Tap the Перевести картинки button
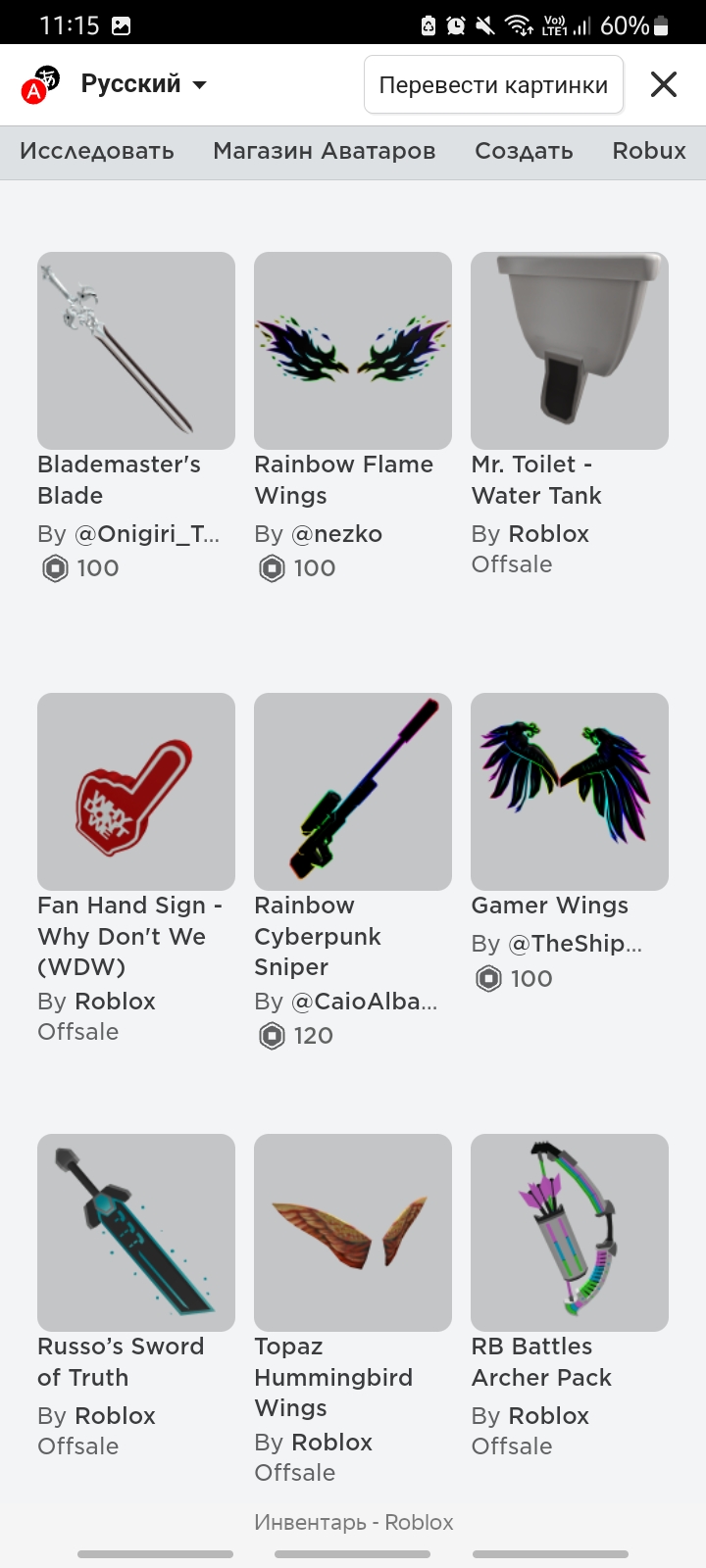The height and width of the screenshot is (1568, 706). [x=493, y=85]
